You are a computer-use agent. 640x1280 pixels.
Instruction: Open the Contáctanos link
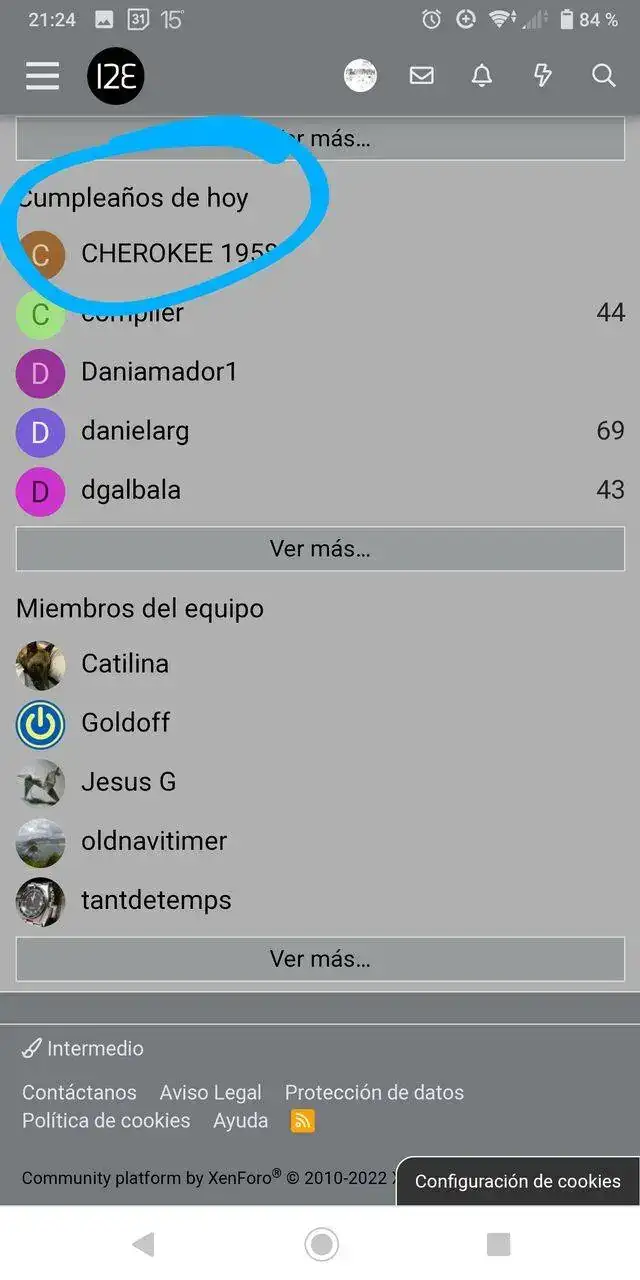[x=79, y=1093]
